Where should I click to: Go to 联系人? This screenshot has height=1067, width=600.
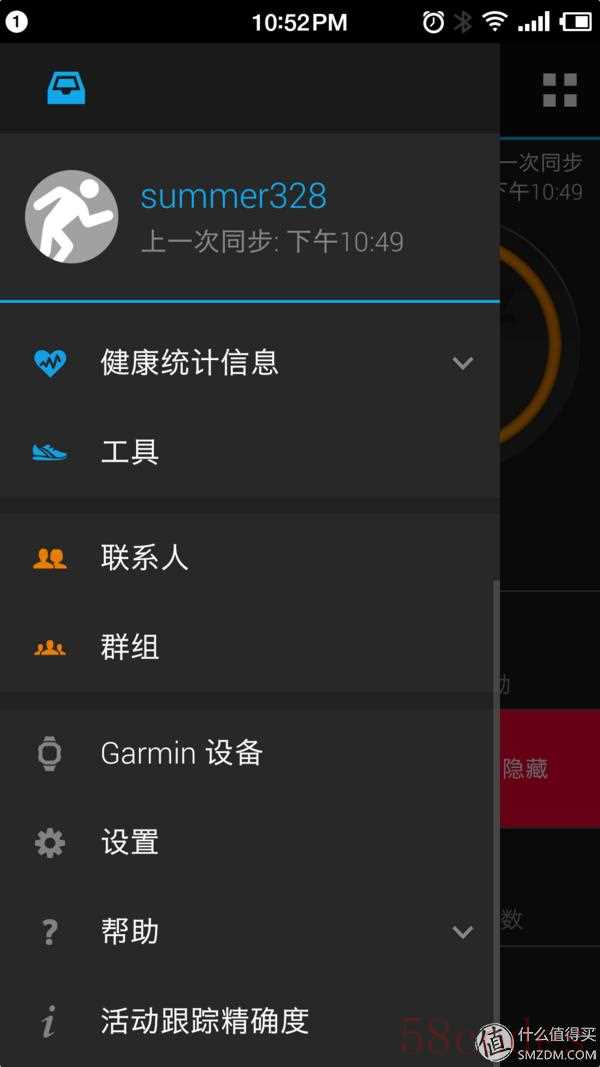[144, 558]
